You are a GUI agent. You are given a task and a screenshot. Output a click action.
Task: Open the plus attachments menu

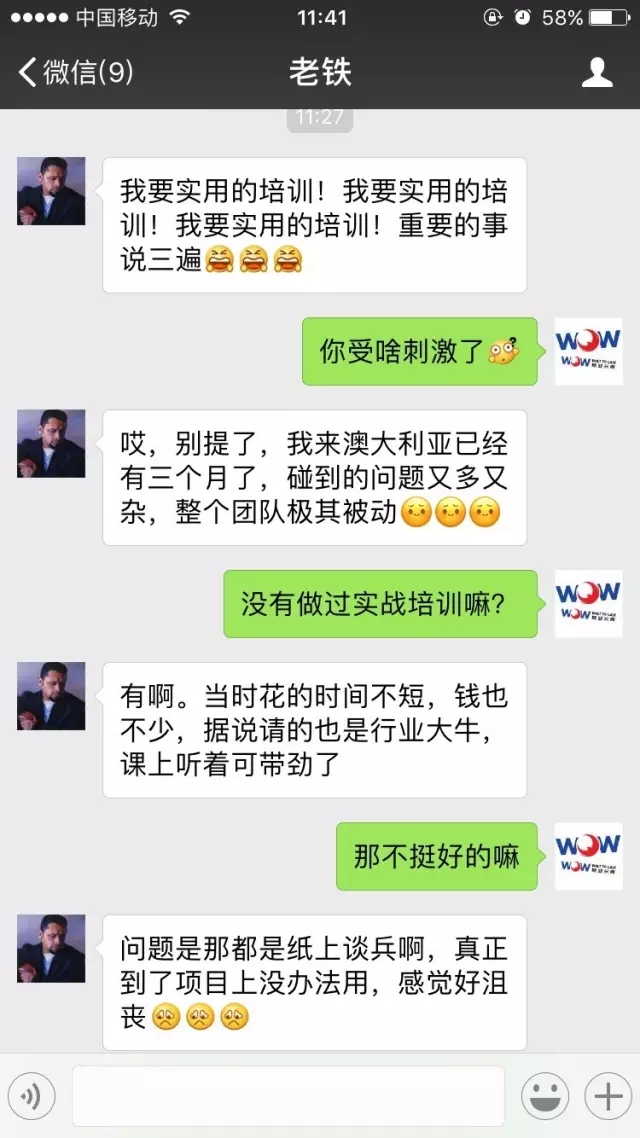[x=607, y=1097]
